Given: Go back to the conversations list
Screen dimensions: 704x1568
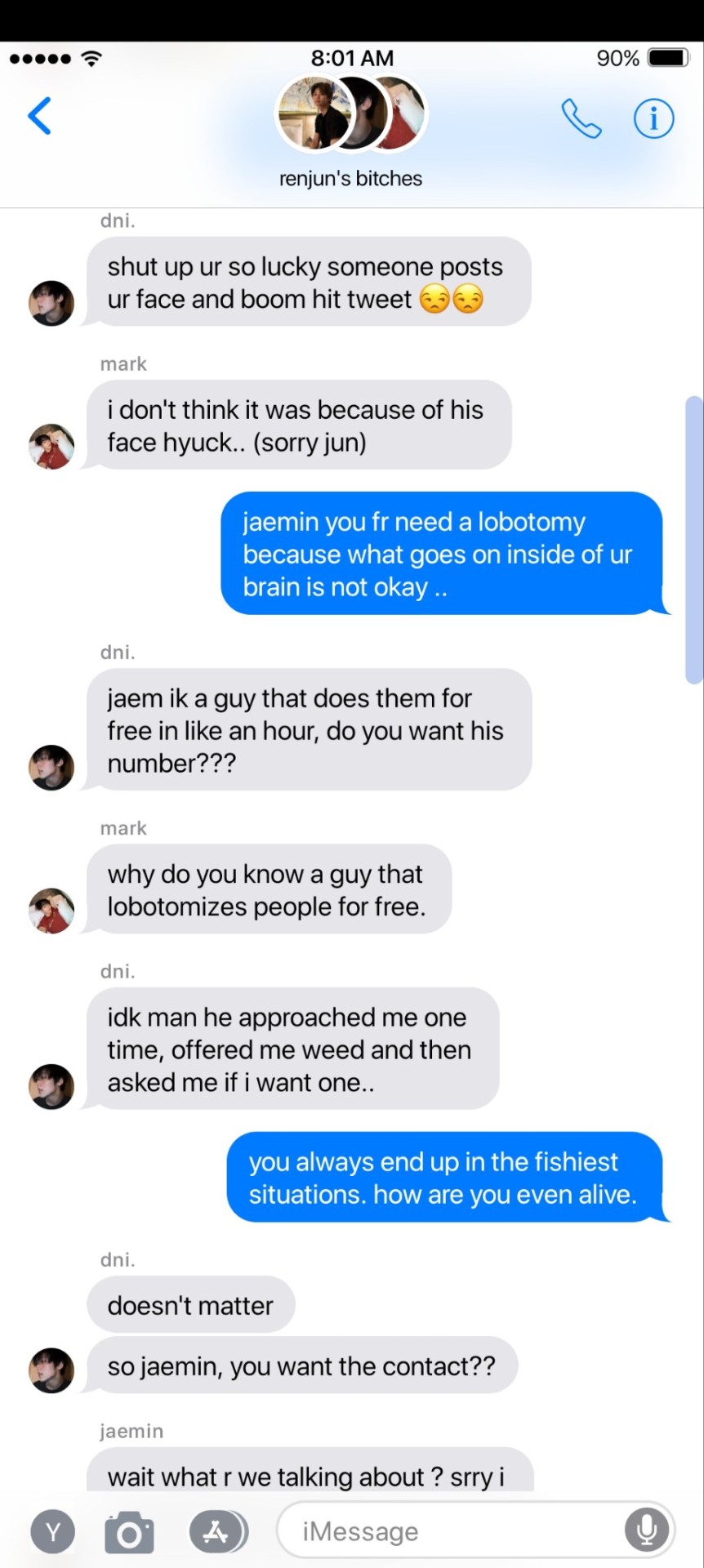Looking at the screenshot, I should (x=39, y=116).
